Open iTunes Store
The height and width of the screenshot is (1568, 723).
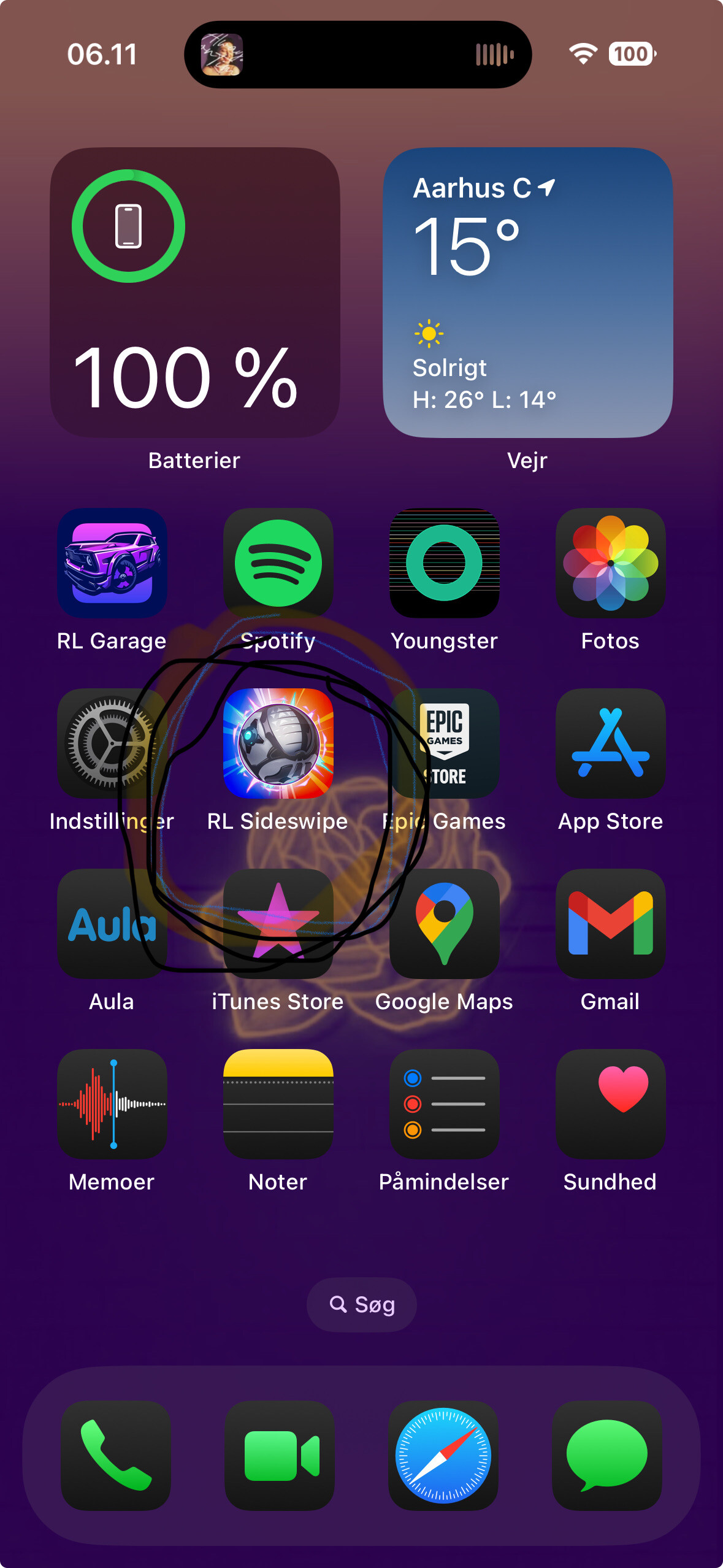tap(278, 923)
